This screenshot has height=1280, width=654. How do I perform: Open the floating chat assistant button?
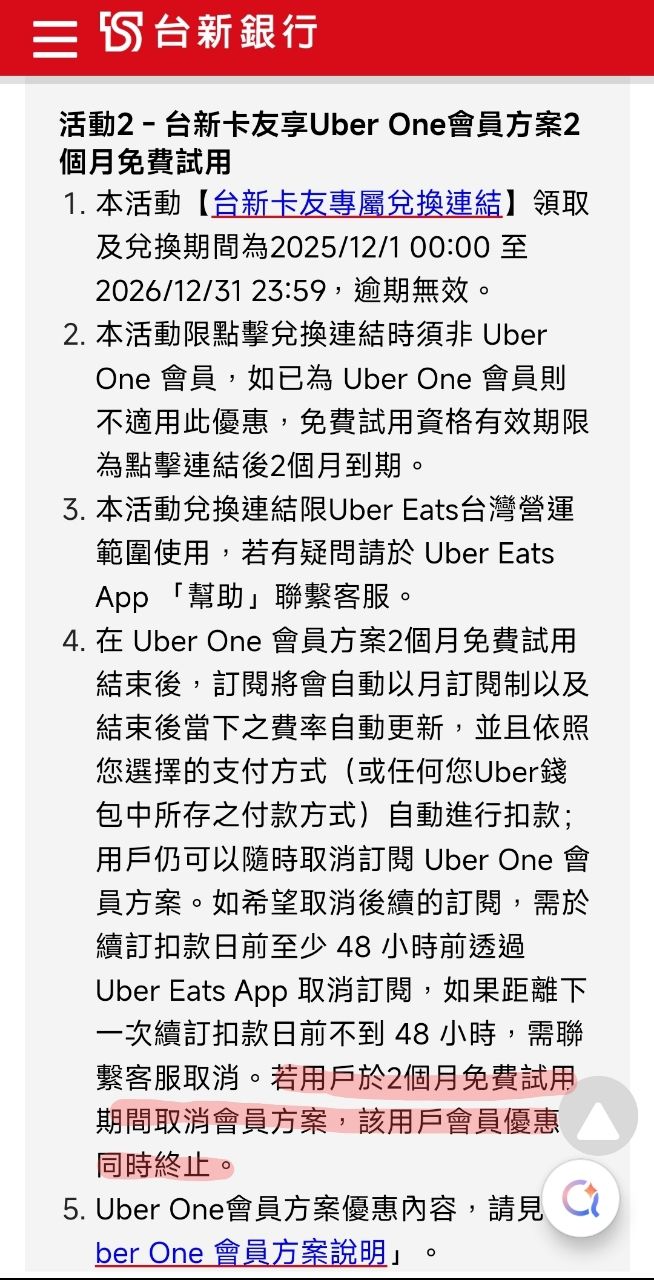[x=580, y=1197]
